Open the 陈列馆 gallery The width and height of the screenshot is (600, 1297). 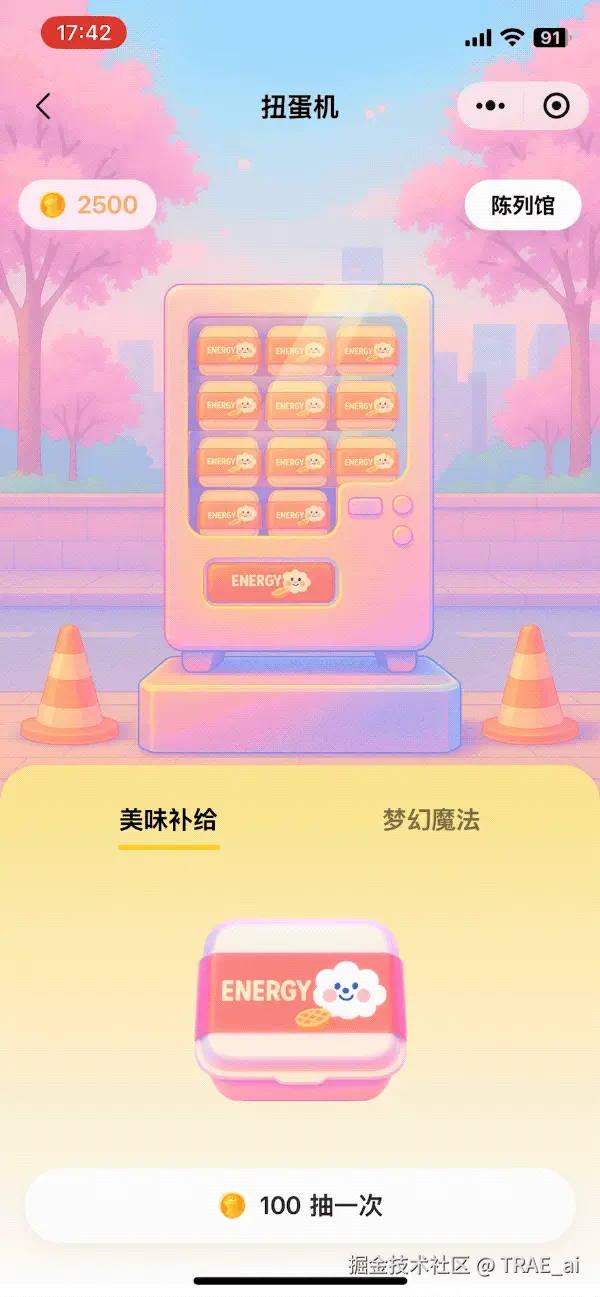point(522,206)
